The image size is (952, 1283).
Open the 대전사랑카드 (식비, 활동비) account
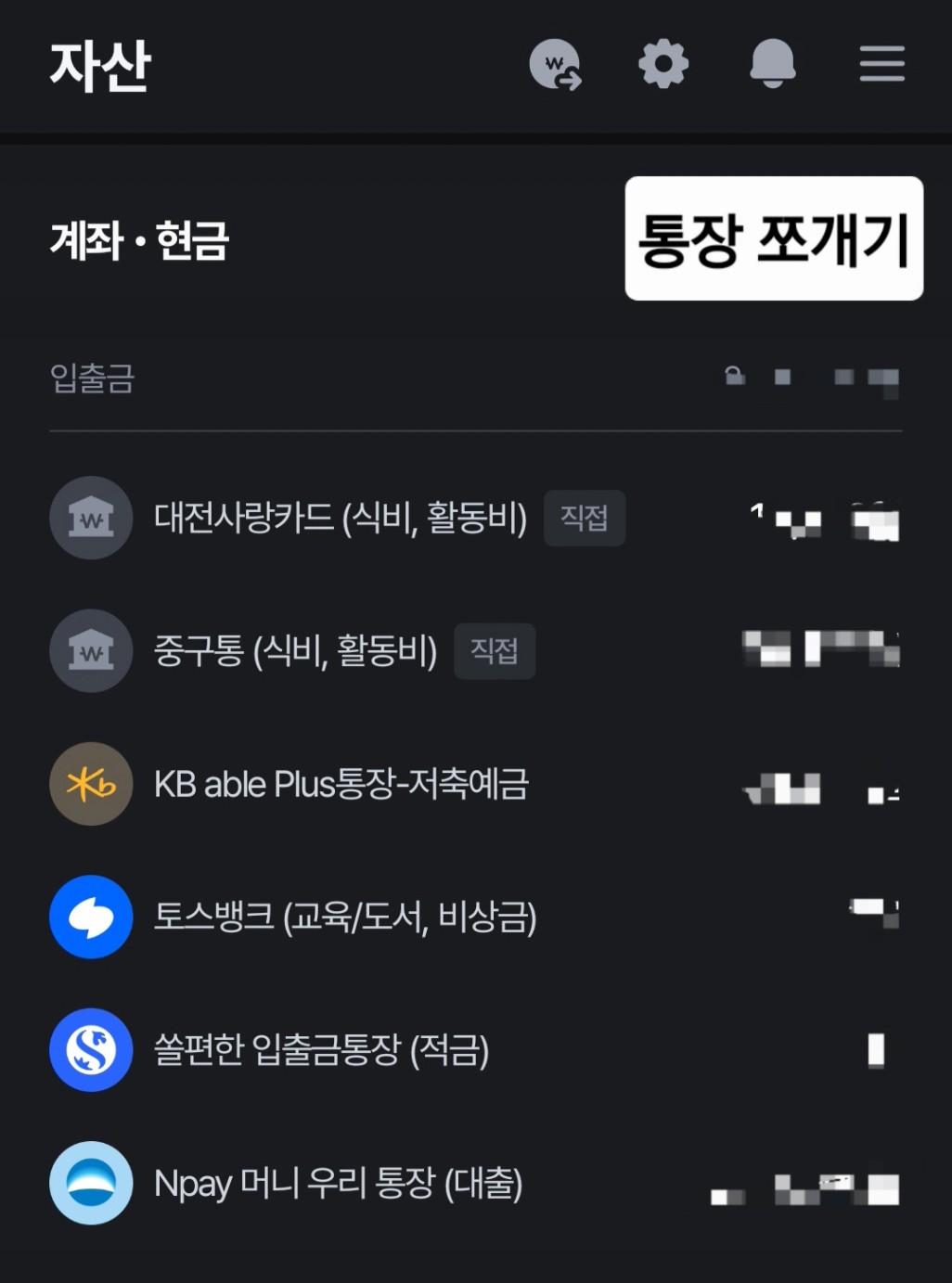(340, 518)
